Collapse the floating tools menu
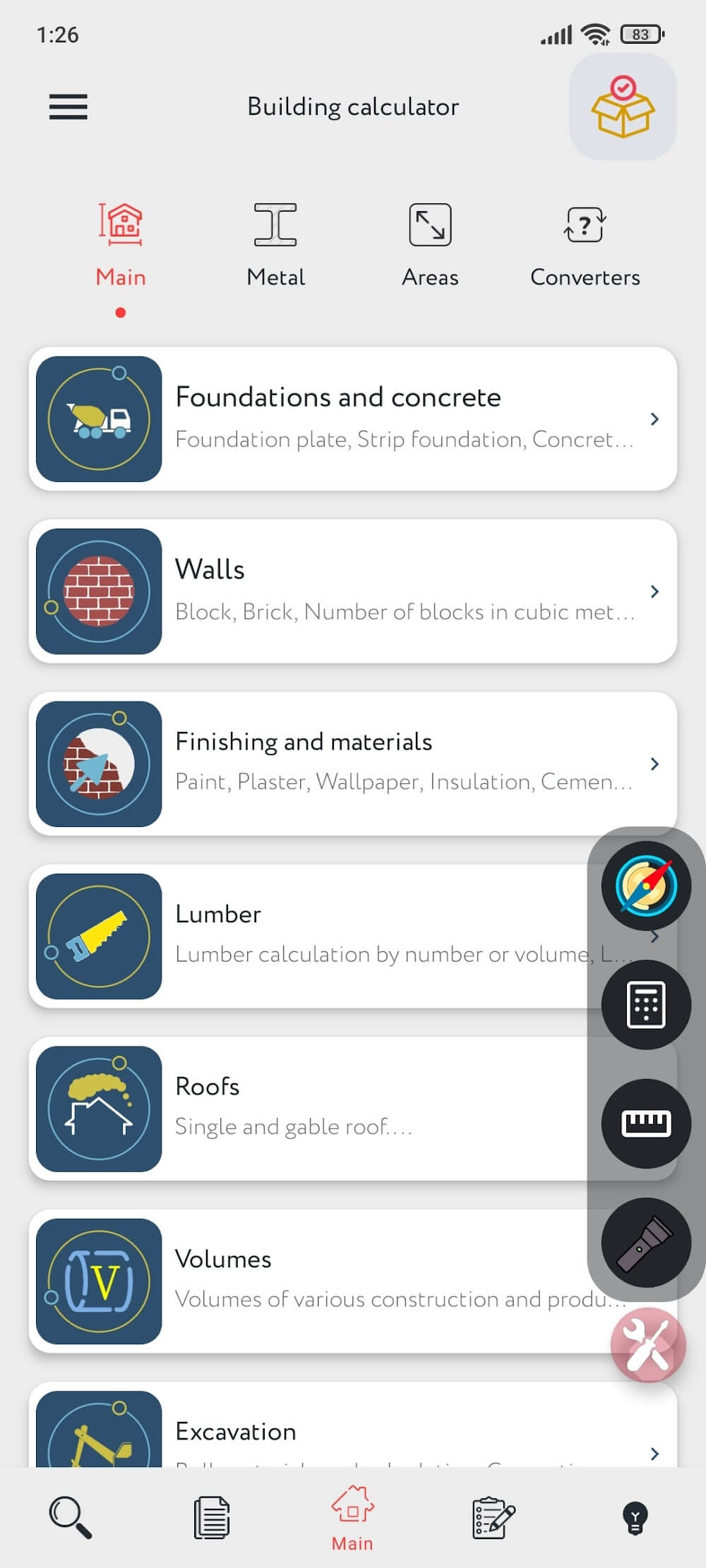The height and width of the screenshot is (1568, 706). point(647,1344)
